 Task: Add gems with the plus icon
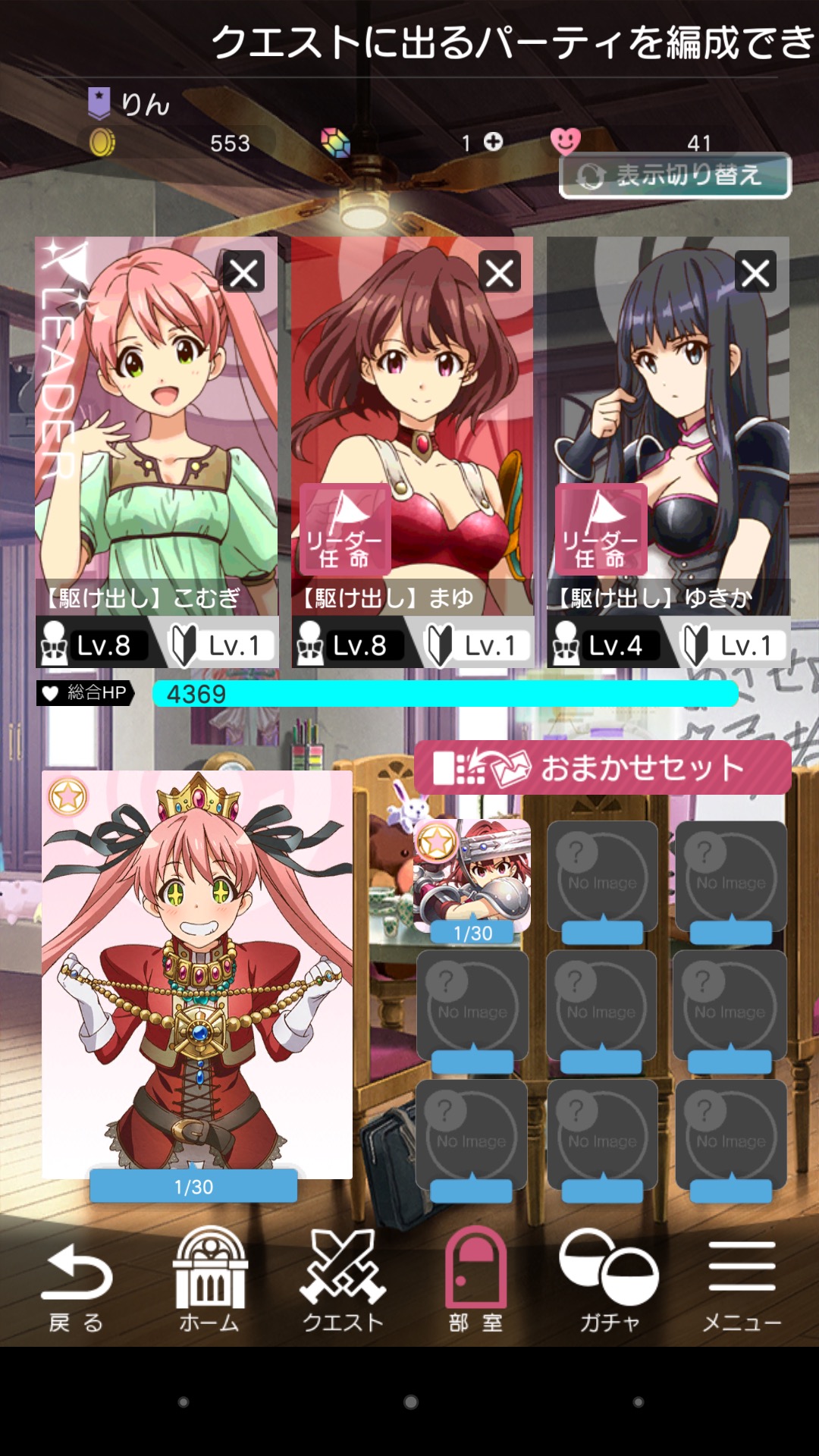click(x=494, y=142)
